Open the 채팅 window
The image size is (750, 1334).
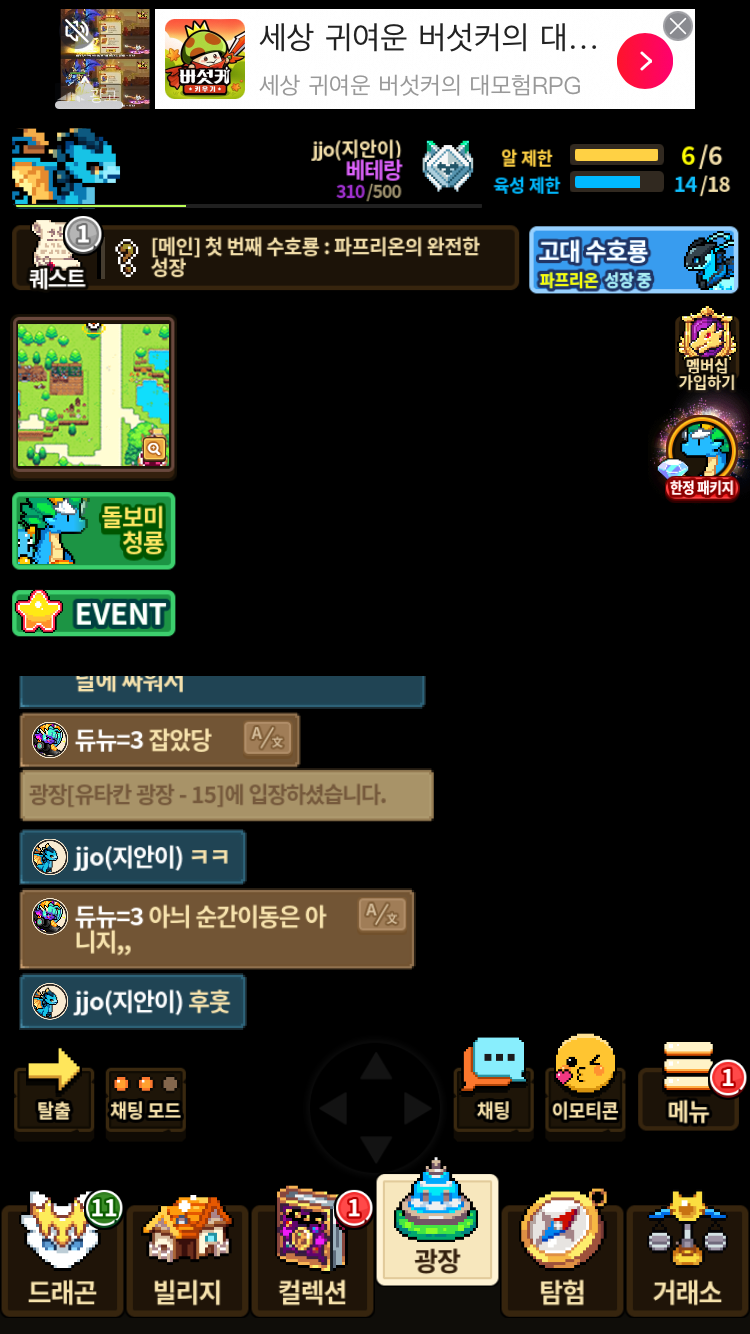coord(493,1085)
